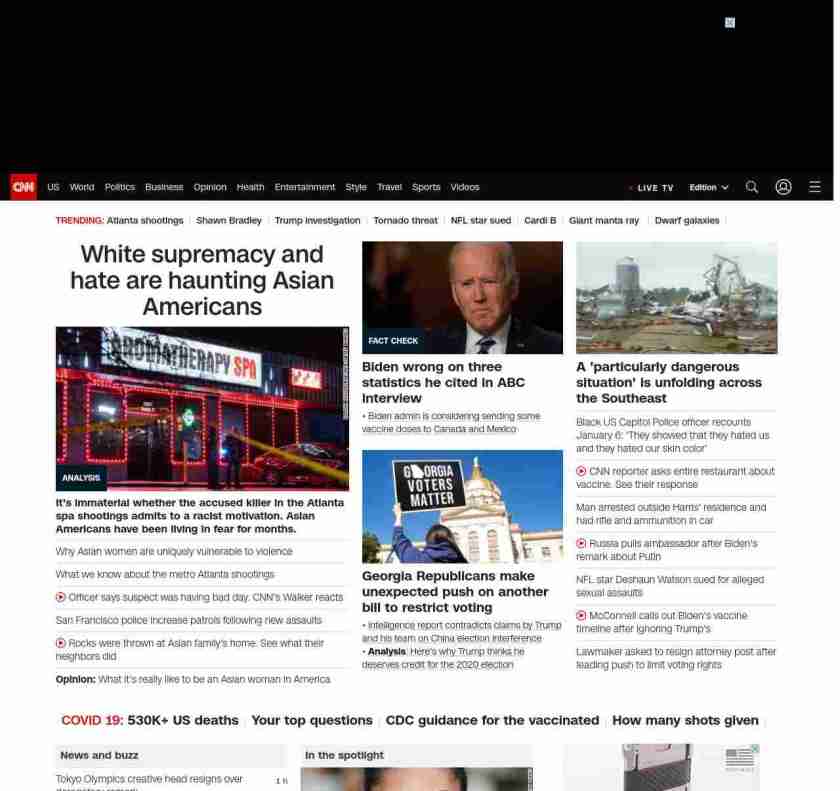Open the Health section
Screen dimensions: 840x791
click(x=250, y=187)
